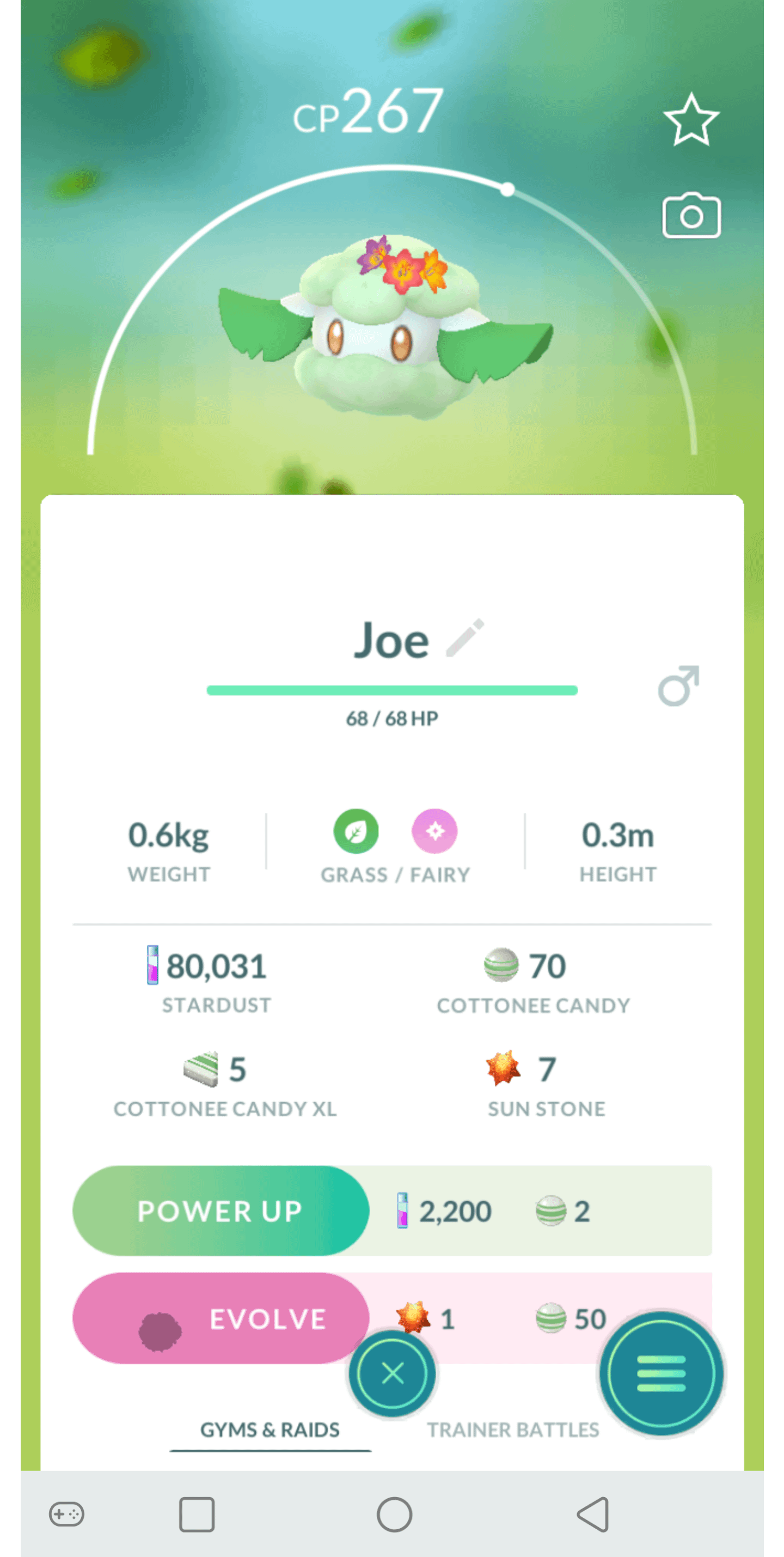Open the round menu button

(661, 1373)
